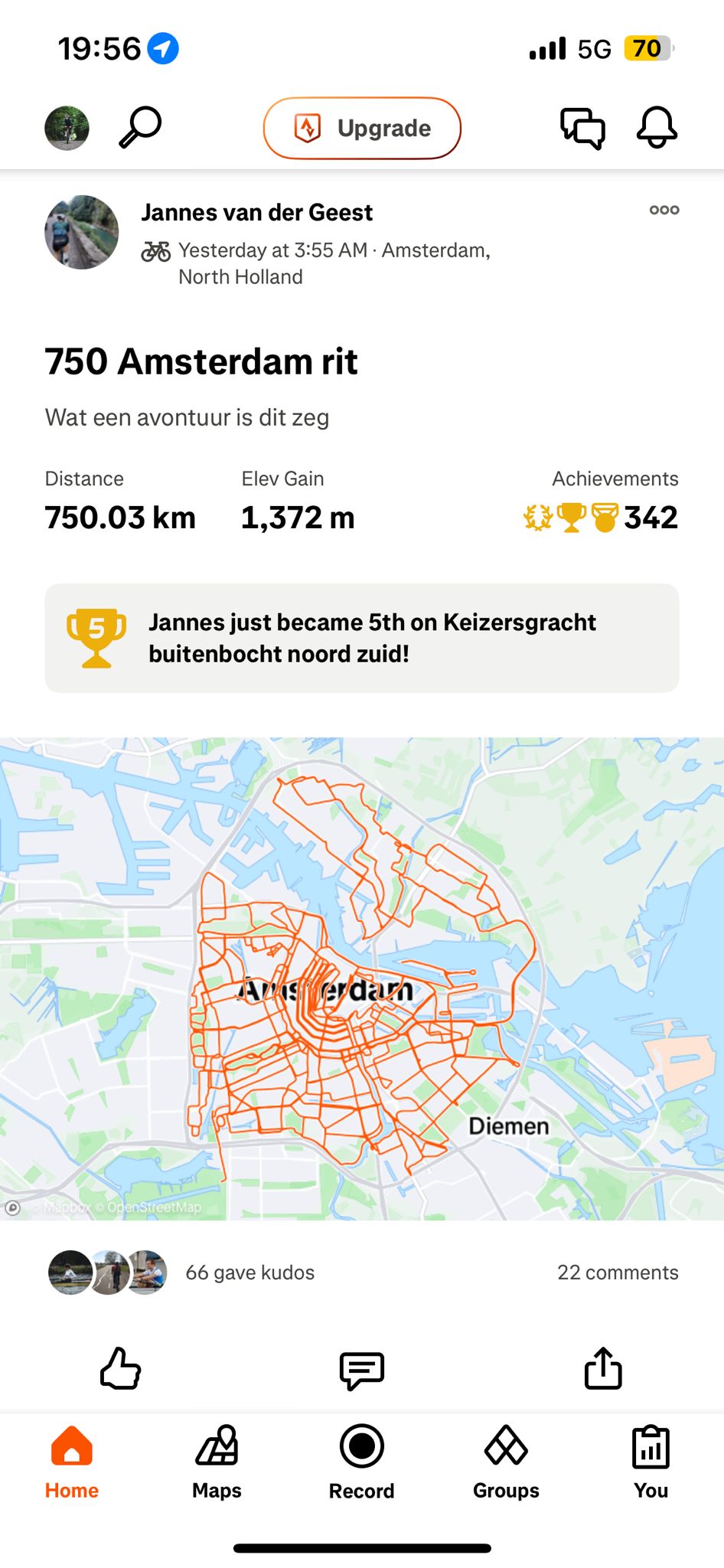Viewport: 724px width, 1568px height.
Task: Comment on the activity via speech bubble
Action: [361, 1370]
